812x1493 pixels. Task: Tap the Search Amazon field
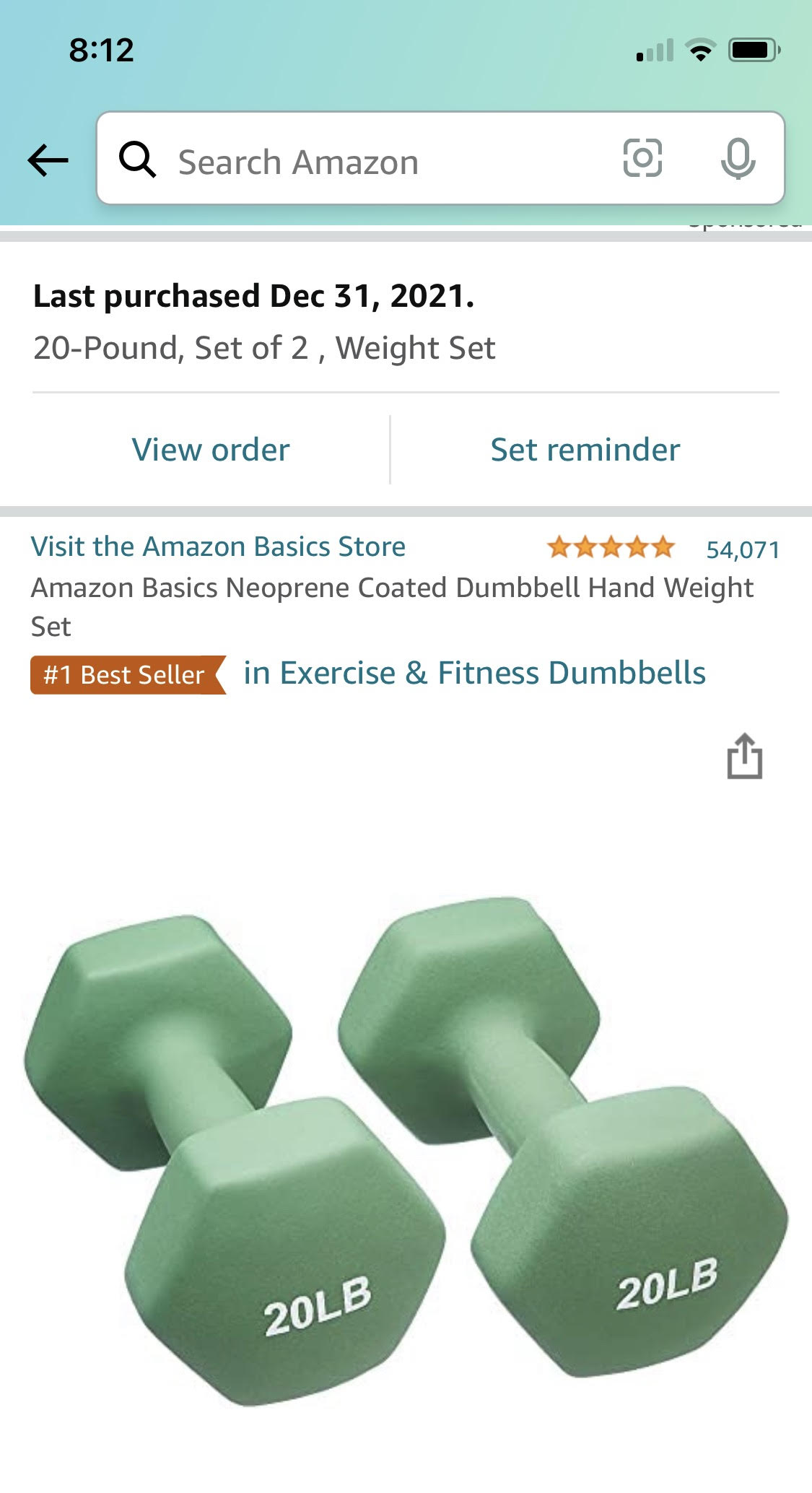click(440, 158)
